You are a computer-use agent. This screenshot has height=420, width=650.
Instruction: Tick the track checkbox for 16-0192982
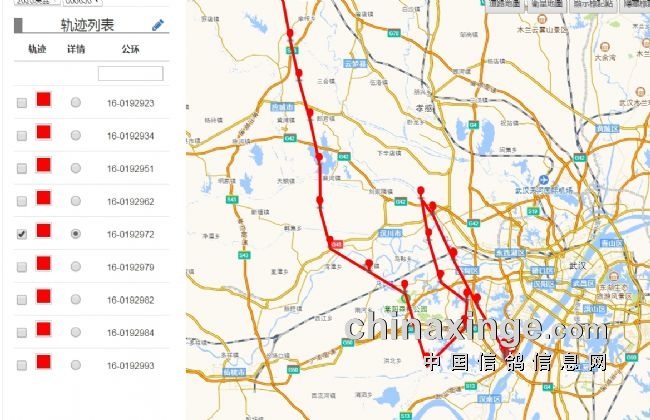(22, 300)
